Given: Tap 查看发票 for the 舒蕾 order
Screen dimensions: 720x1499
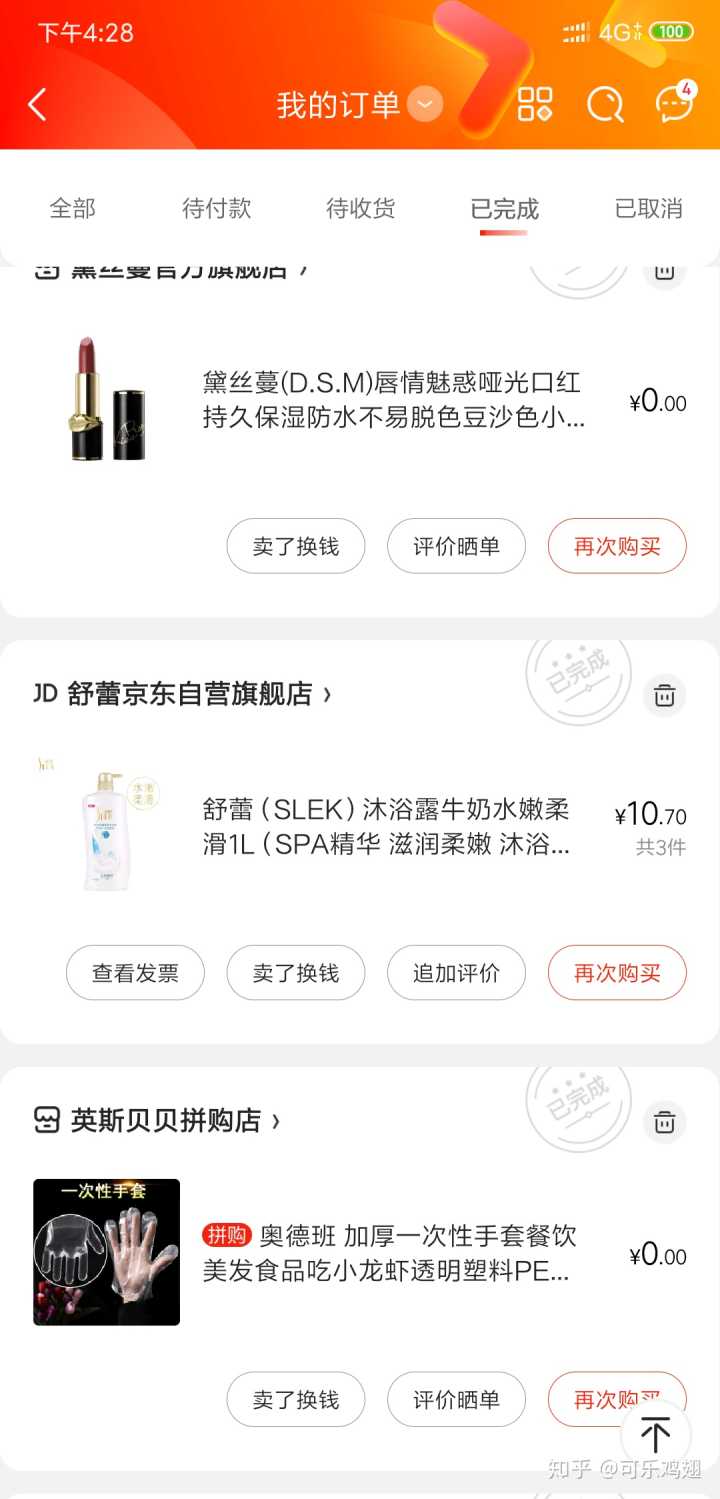Looking at the screenshot, I should [135, 973].
